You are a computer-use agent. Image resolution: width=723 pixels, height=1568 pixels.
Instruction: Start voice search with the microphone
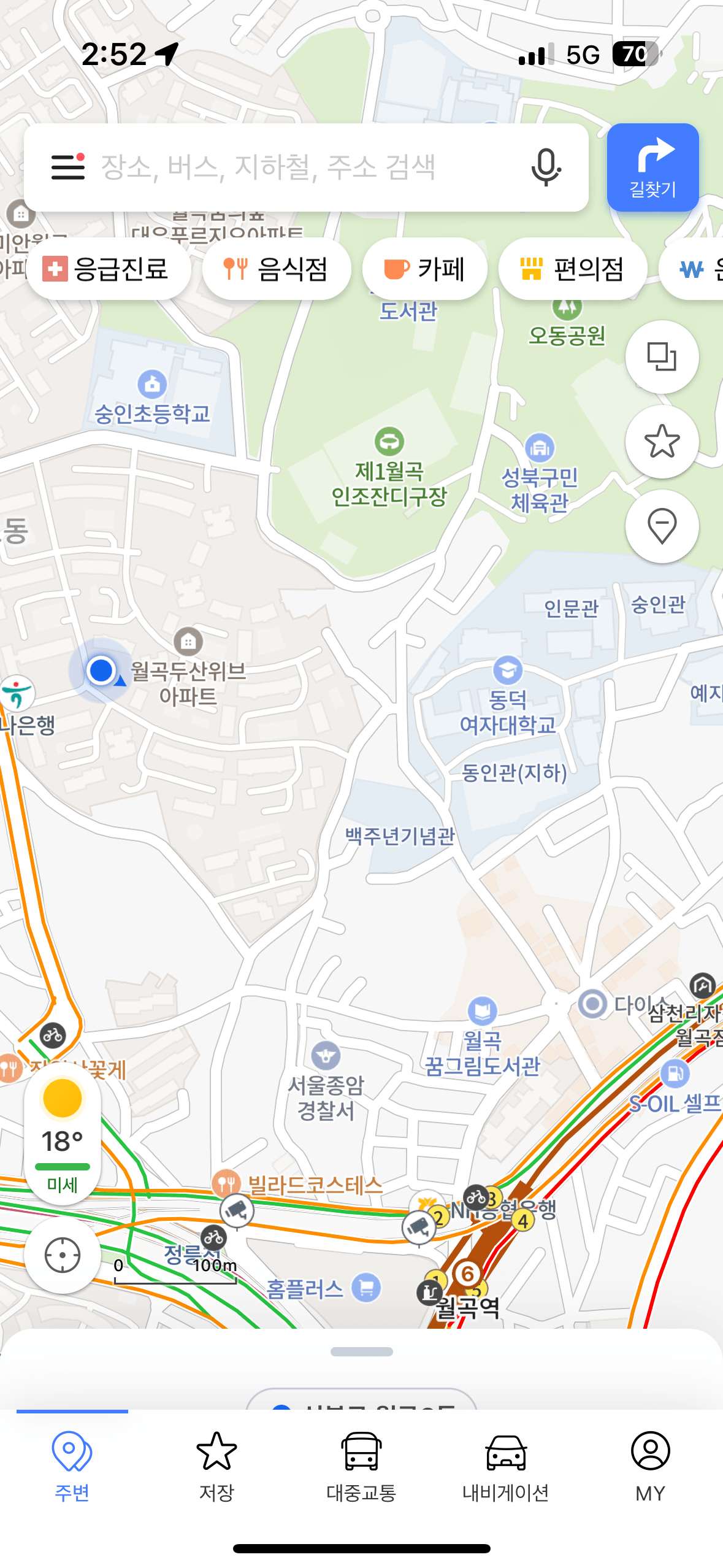click(545, 167)
